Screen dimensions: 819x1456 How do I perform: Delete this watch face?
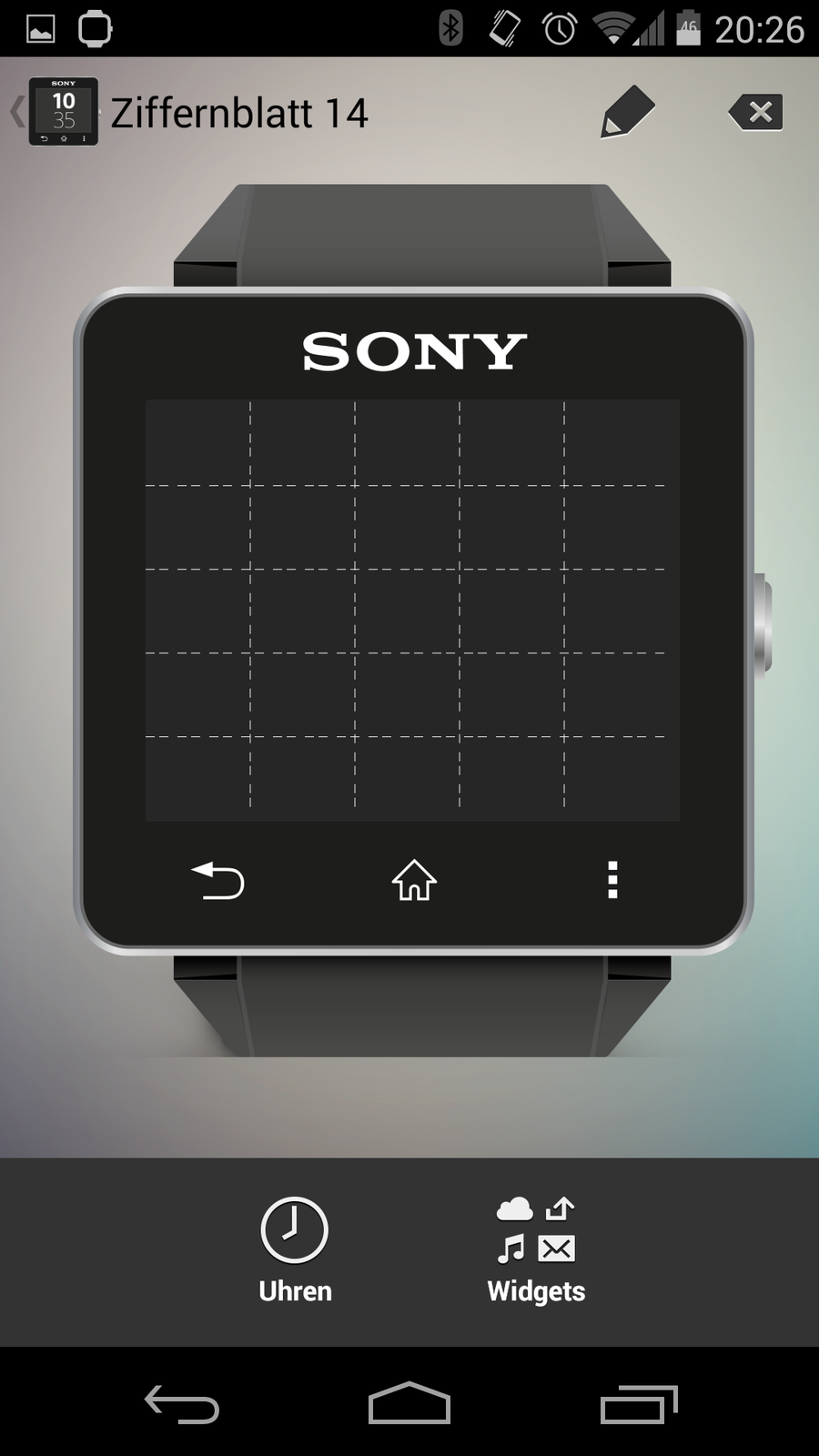pyautogui.click(x=755, y=112)
